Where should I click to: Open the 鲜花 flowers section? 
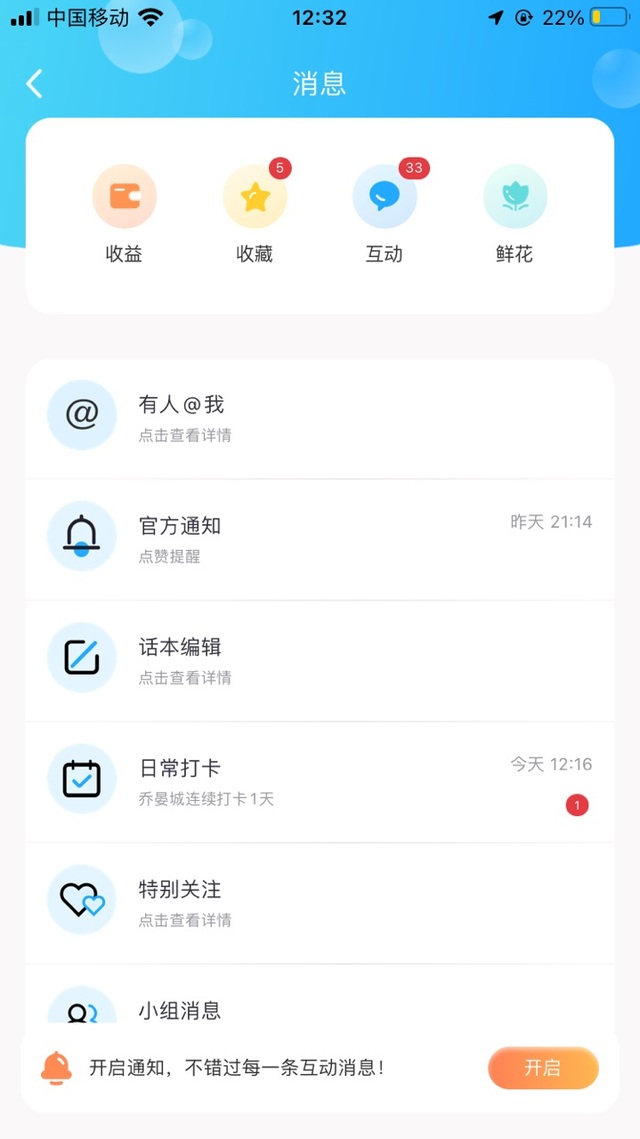point(514,214)
